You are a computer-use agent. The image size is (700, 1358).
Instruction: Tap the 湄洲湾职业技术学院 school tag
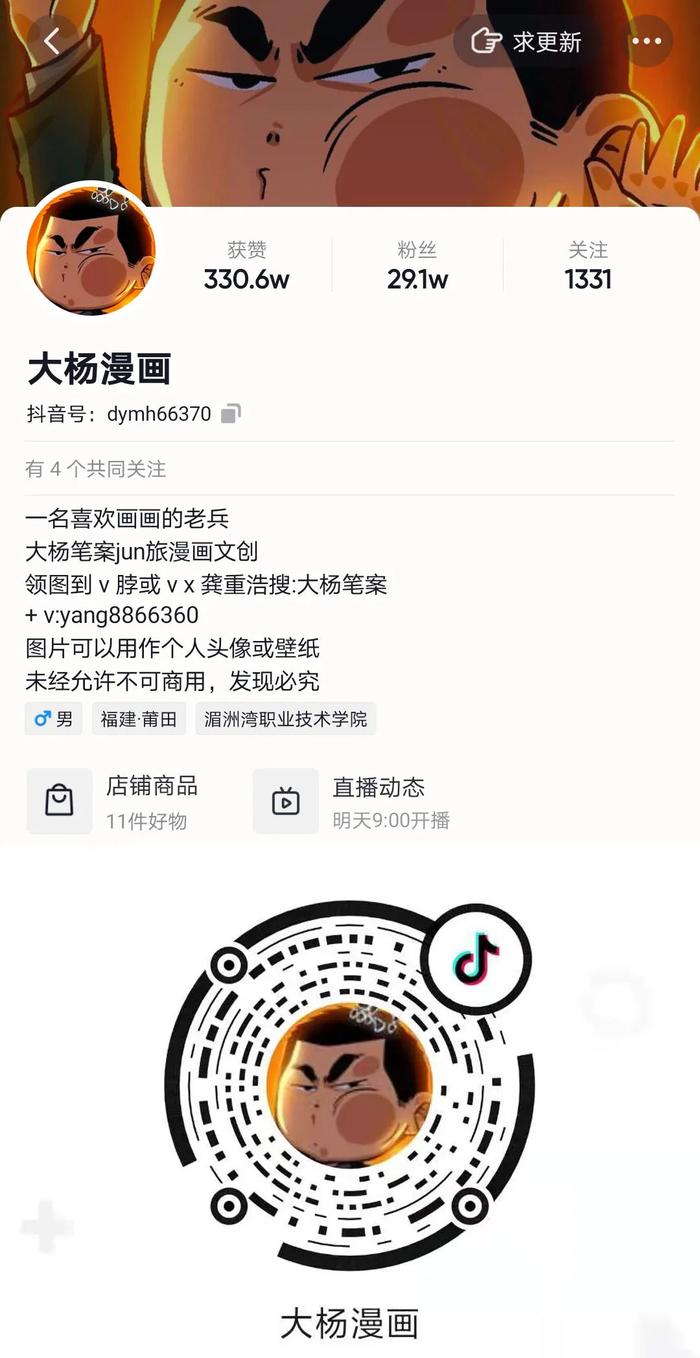click(285, 719)
